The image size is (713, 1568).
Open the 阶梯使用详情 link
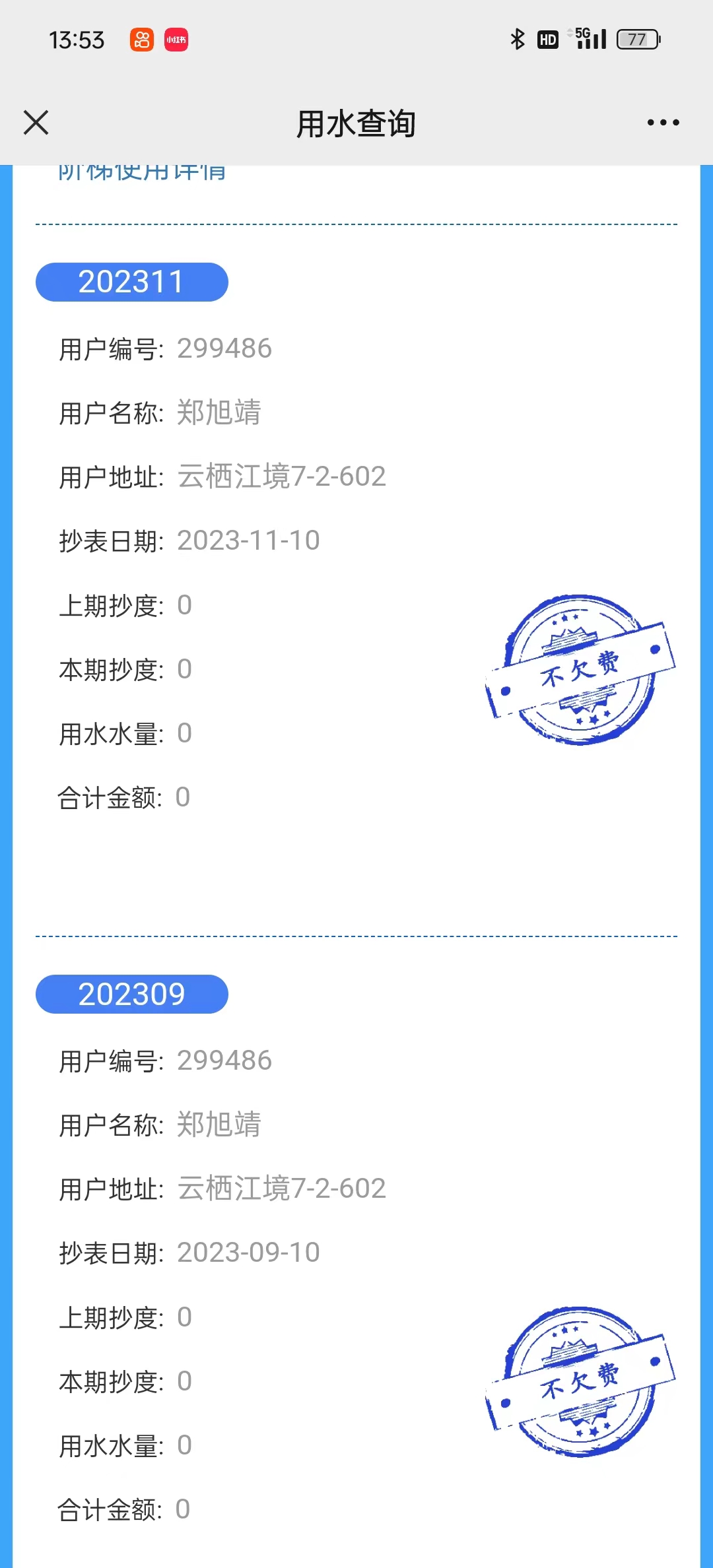point(142,173)
